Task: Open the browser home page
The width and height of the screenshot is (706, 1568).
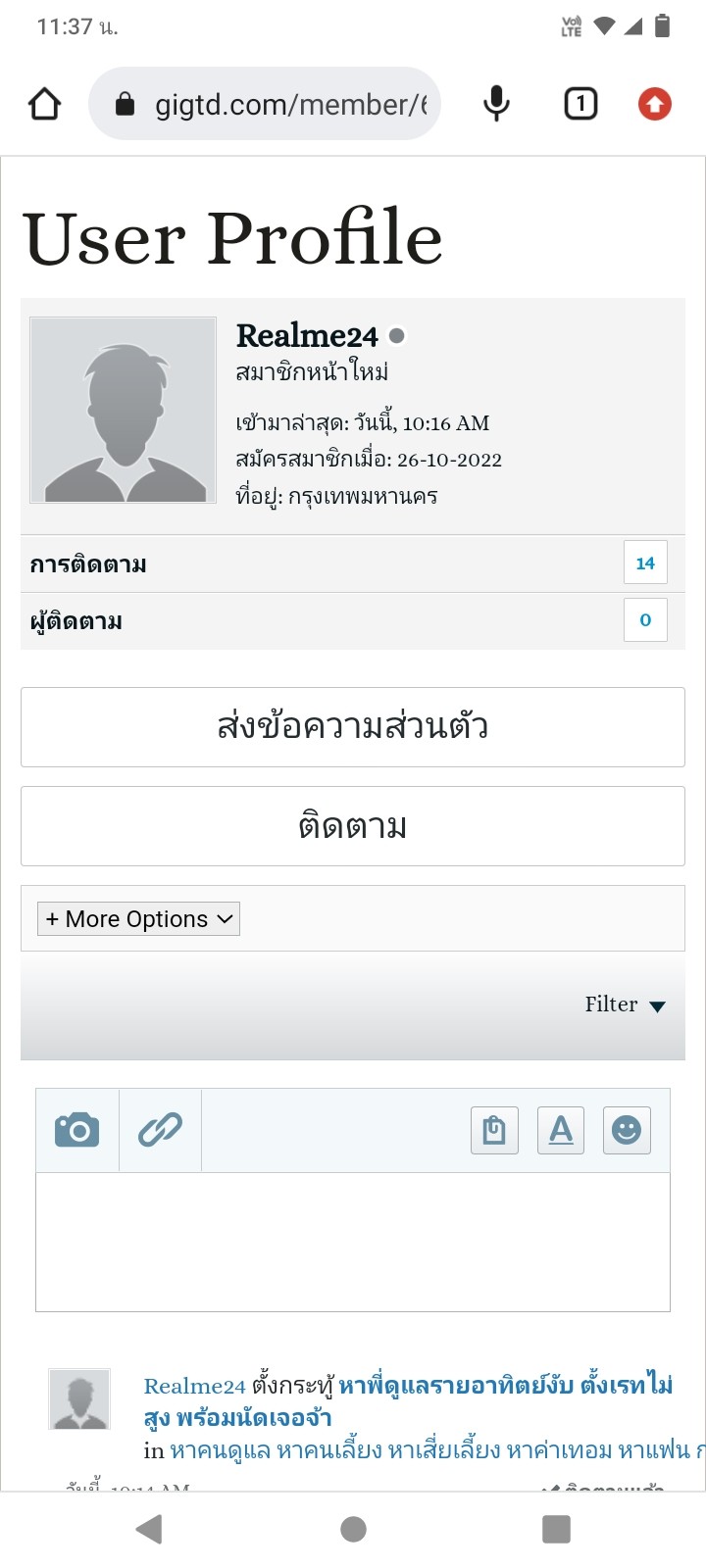Action: [44, 104]
